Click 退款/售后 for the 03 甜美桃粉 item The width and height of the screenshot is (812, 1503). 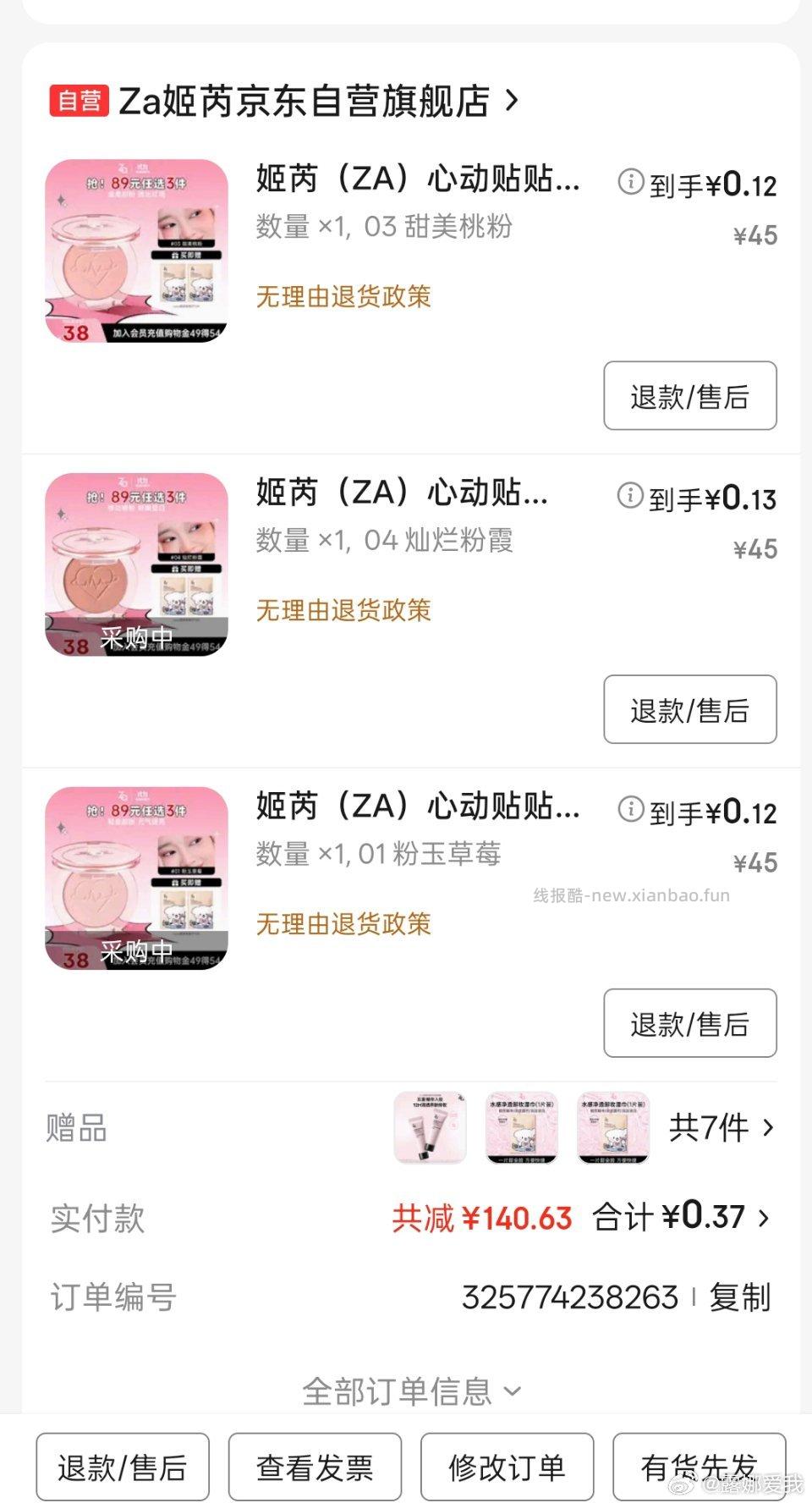click(689, 397)
